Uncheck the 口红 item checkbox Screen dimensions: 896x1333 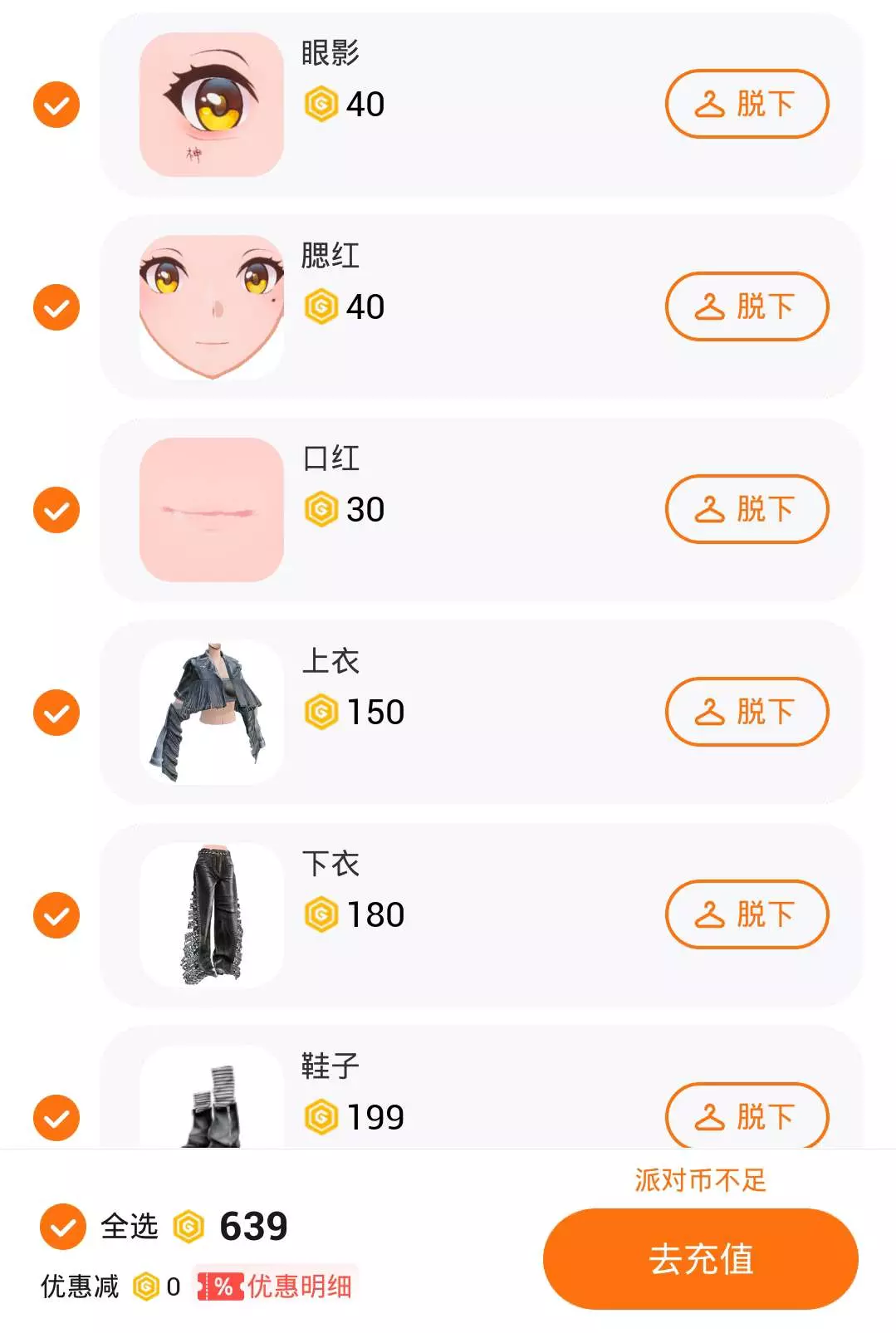56,510
